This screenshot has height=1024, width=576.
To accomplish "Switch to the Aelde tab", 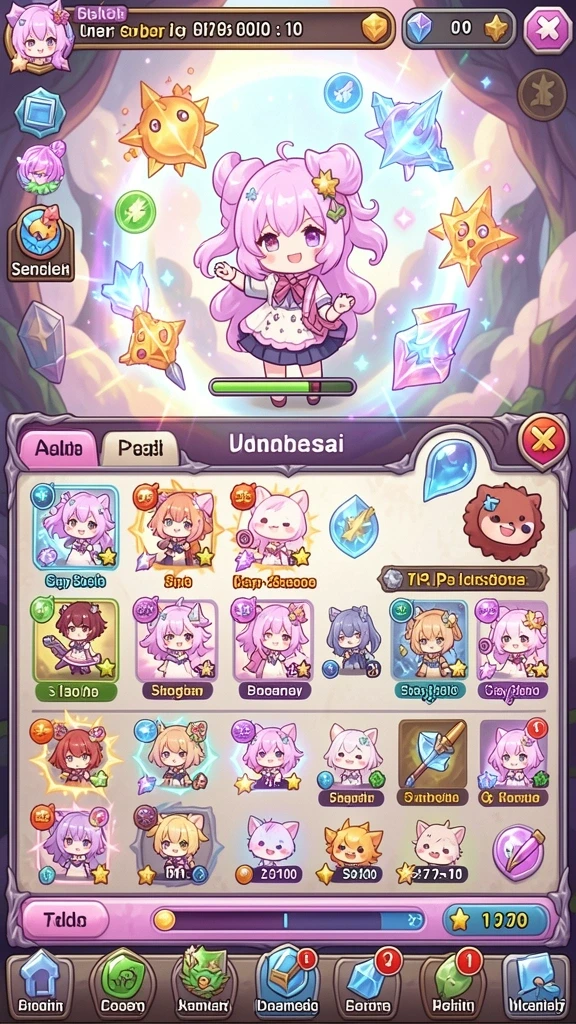I will pos(59,448).
